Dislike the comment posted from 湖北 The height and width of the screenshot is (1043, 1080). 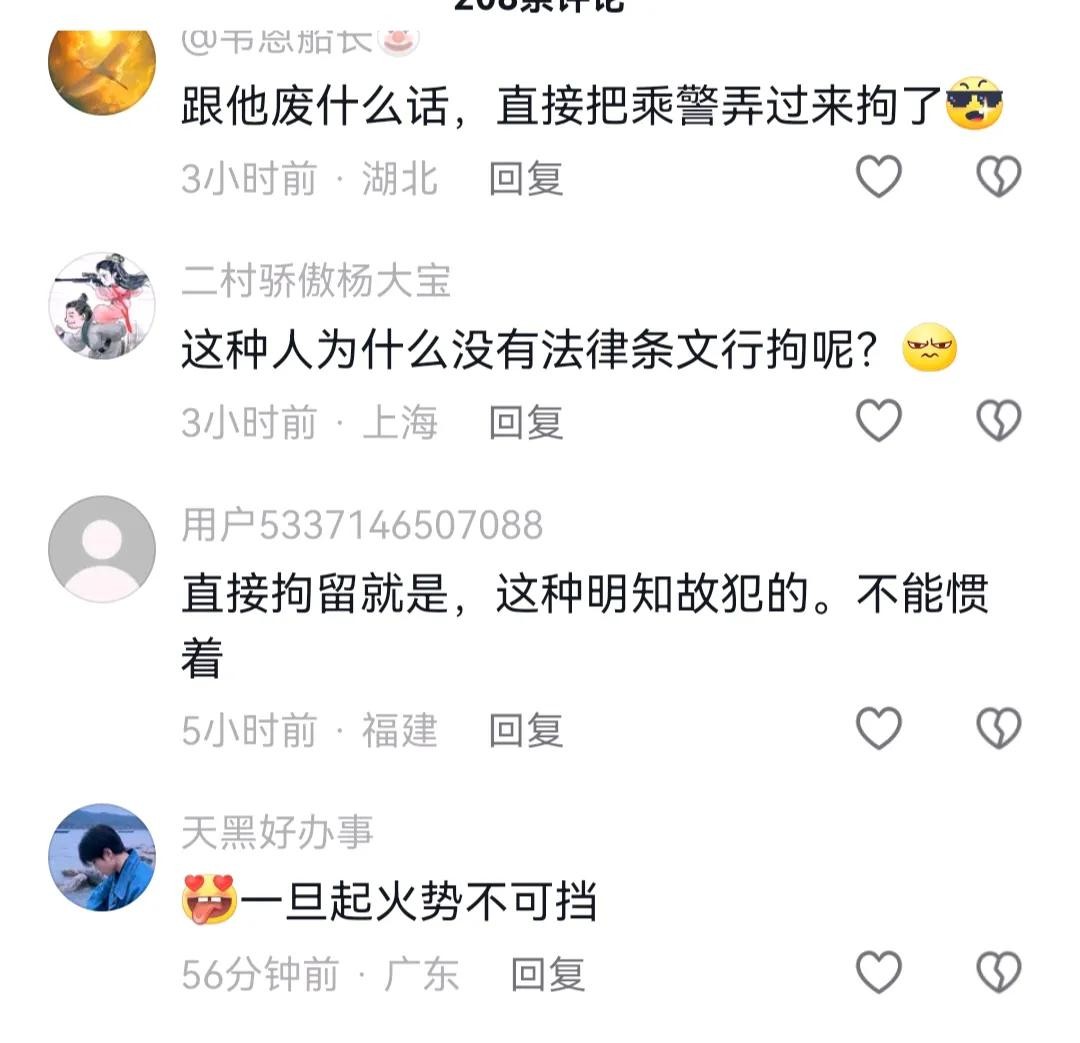point(998,178)
